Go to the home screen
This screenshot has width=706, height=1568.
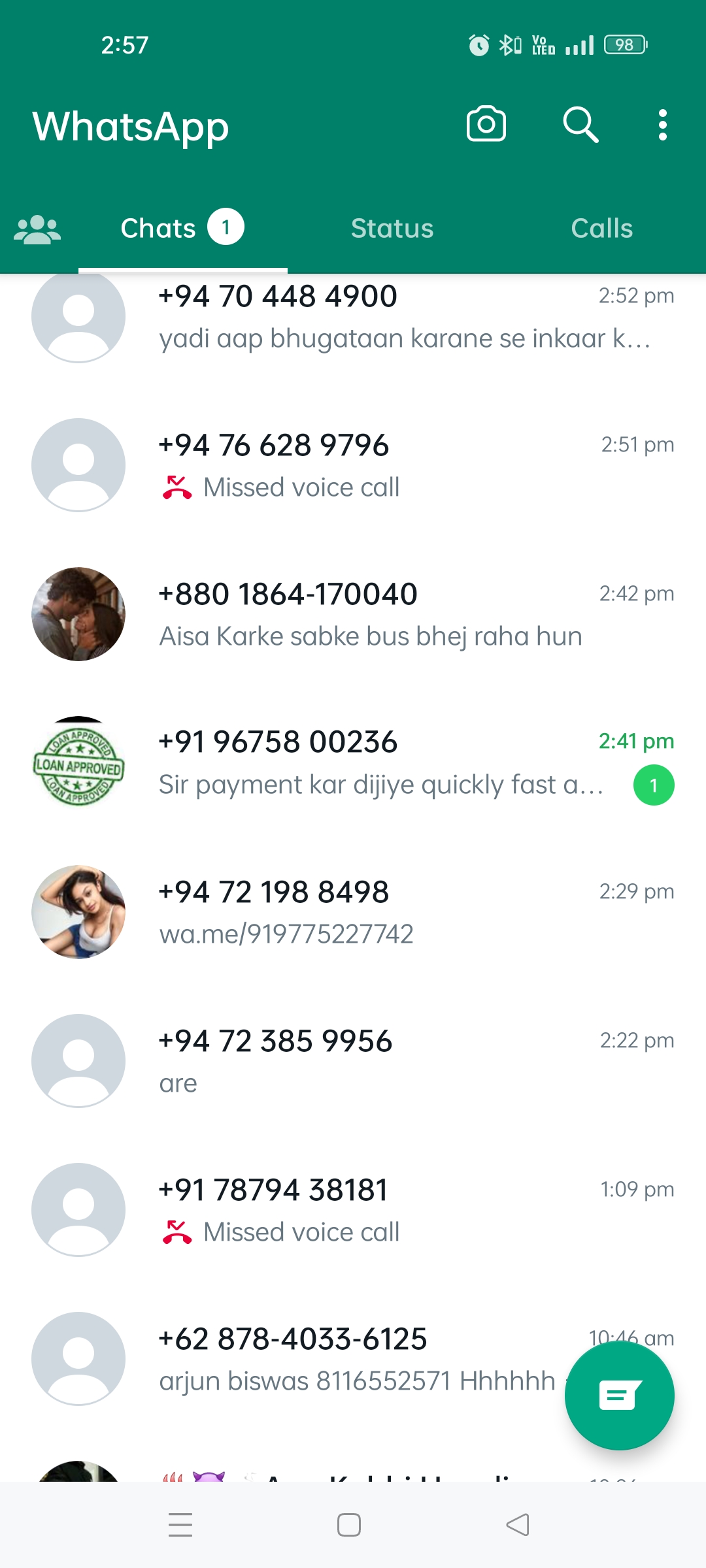(x=349, y=1525)
